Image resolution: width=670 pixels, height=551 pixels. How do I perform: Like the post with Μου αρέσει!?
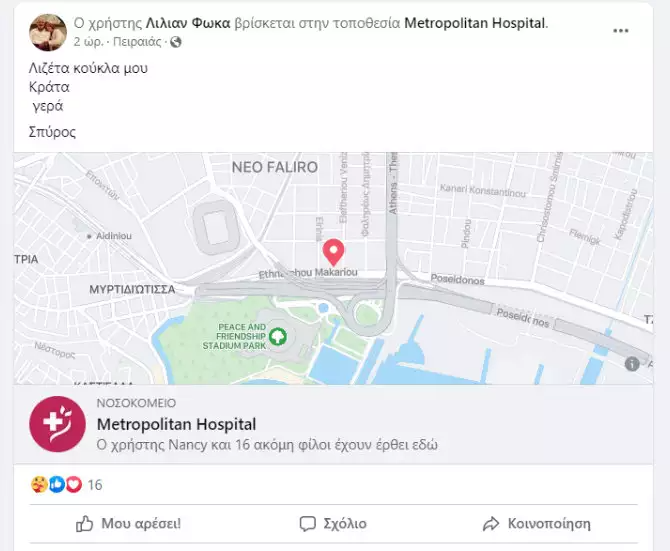[129, 523]
